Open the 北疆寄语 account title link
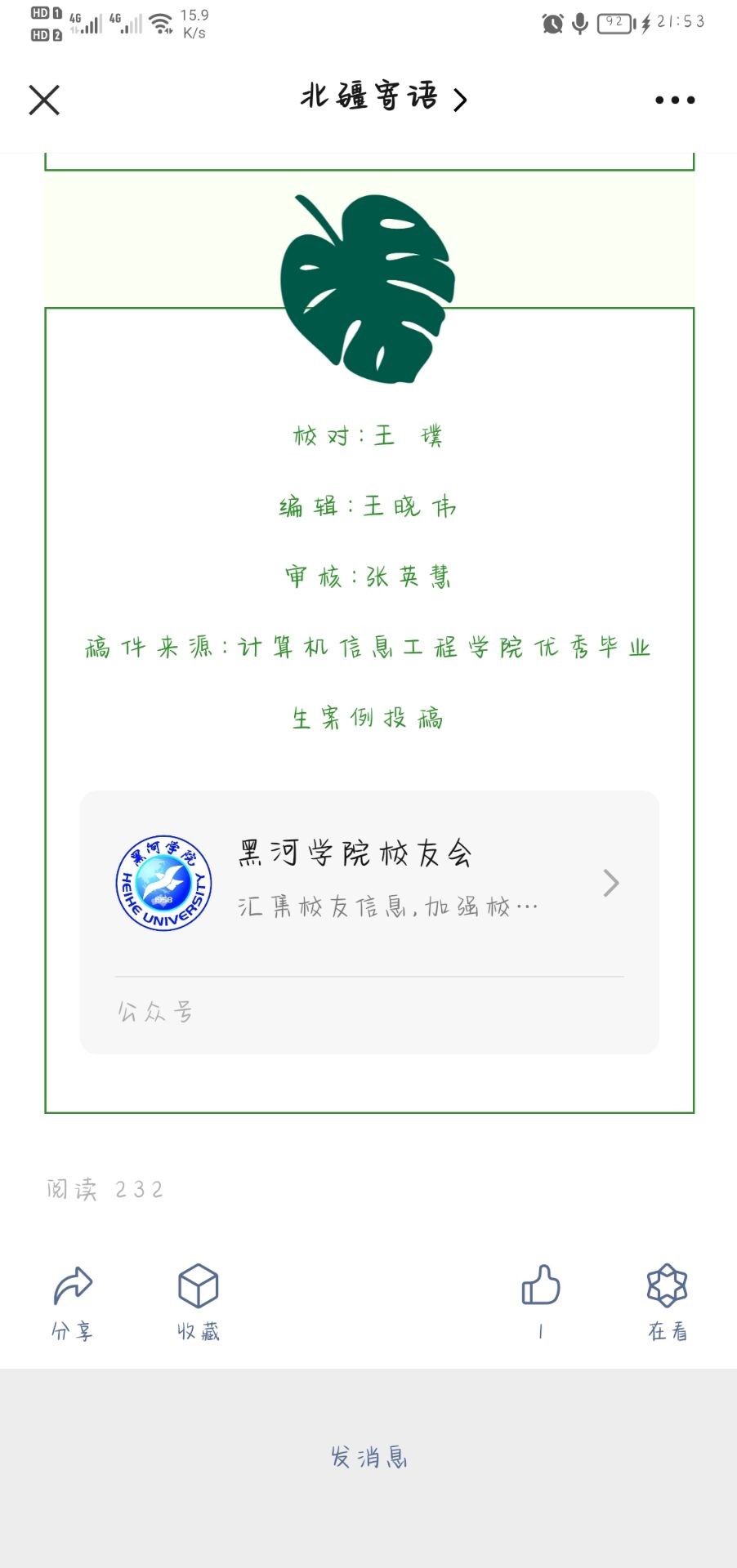This screenshot has width=737, height=1568. (x=382, y=98)
